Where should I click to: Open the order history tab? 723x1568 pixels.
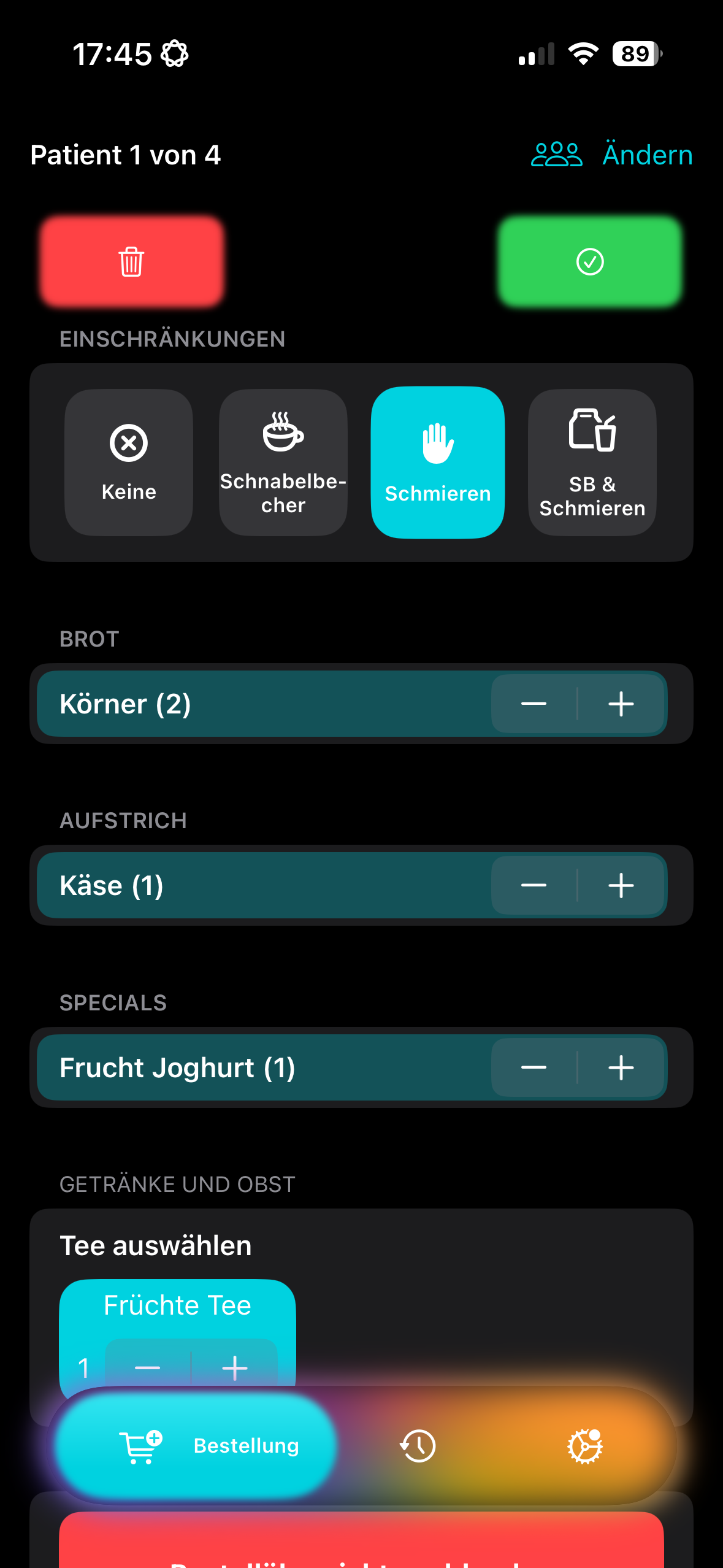418,1446
